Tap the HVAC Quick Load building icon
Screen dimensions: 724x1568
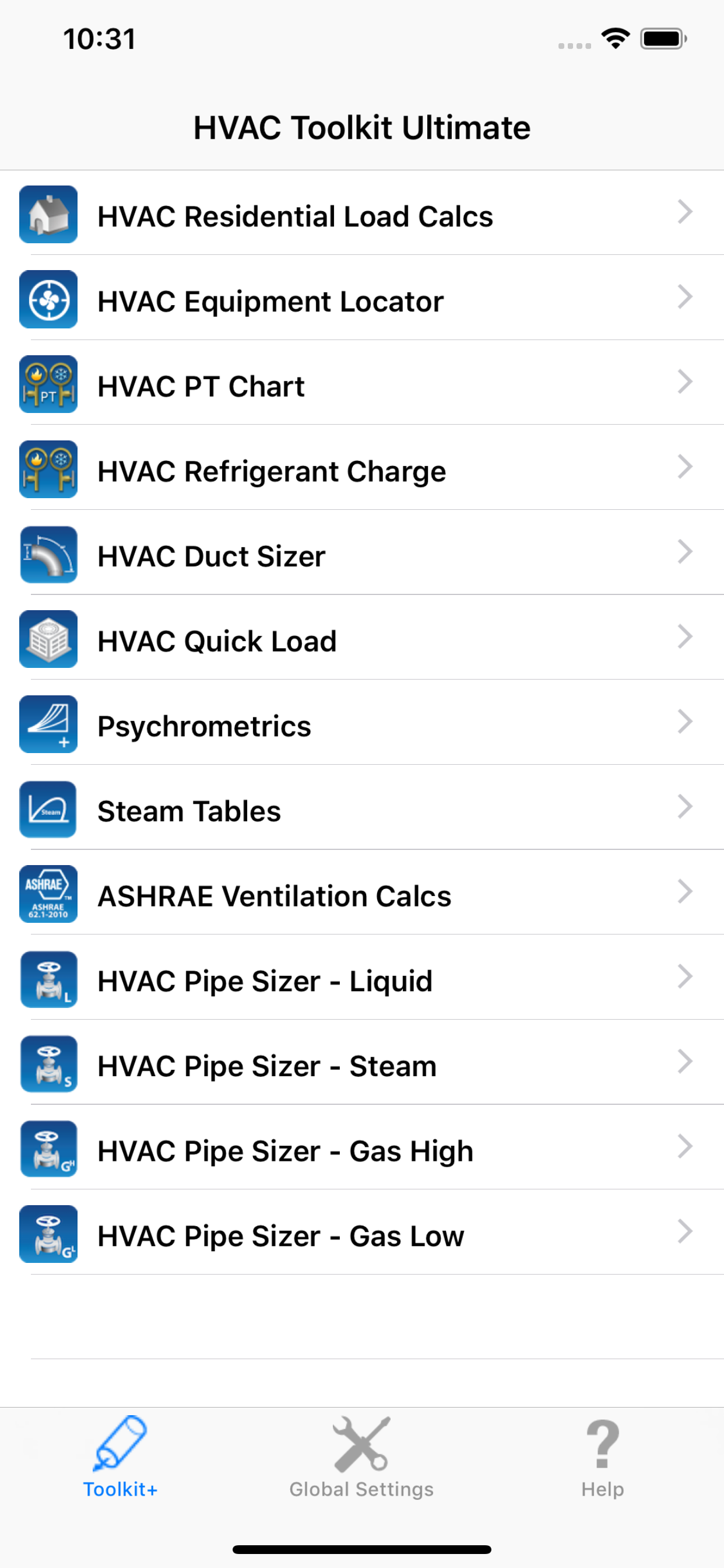click(48, 640)
